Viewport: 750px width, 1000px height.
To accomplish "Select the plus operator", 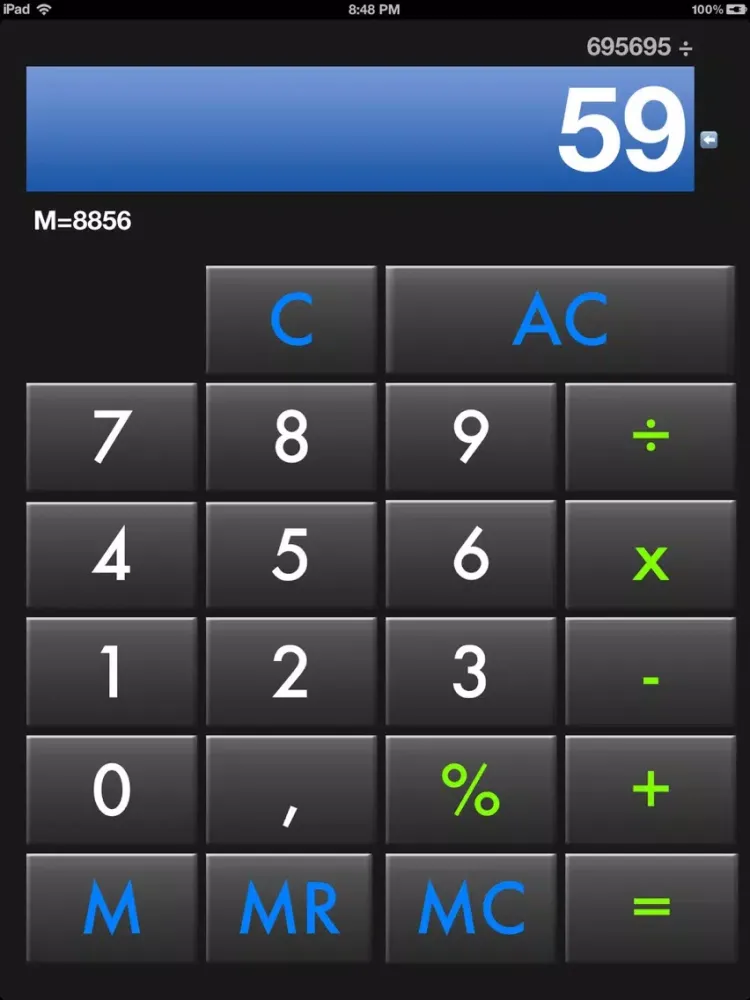I will [x=650, y=790].
